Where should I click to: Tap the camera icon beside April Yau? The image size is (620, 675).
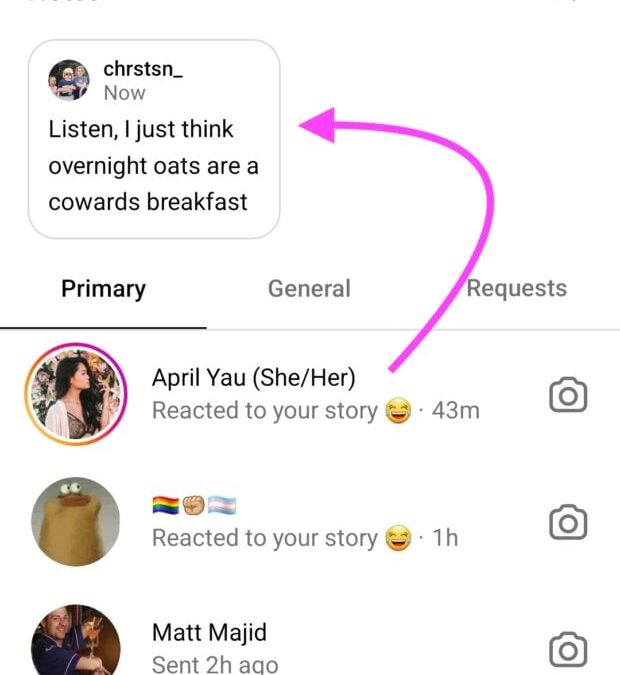click(568, 396)
